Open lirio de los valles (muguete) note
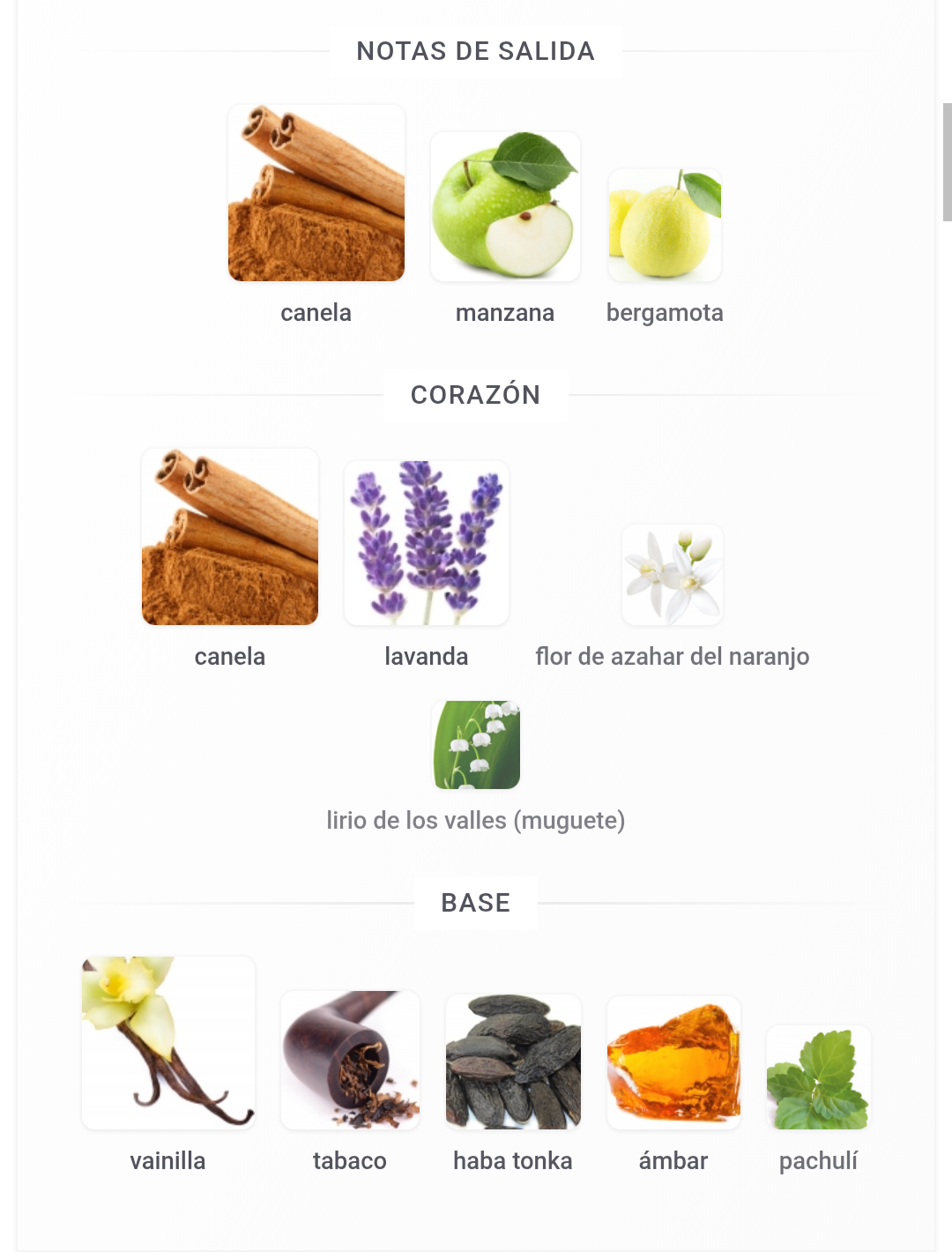 coord(476,745)
